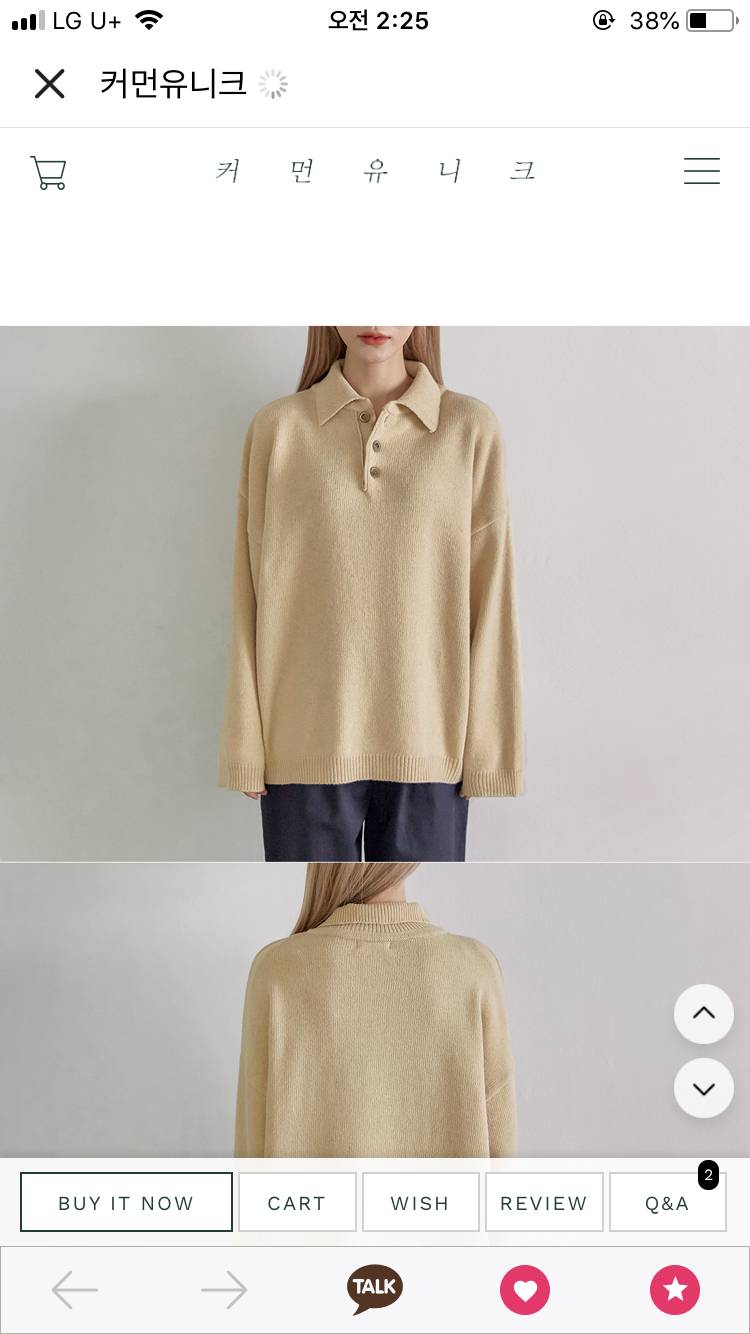Tap the pink heart favorite icon

(525, 1289)
